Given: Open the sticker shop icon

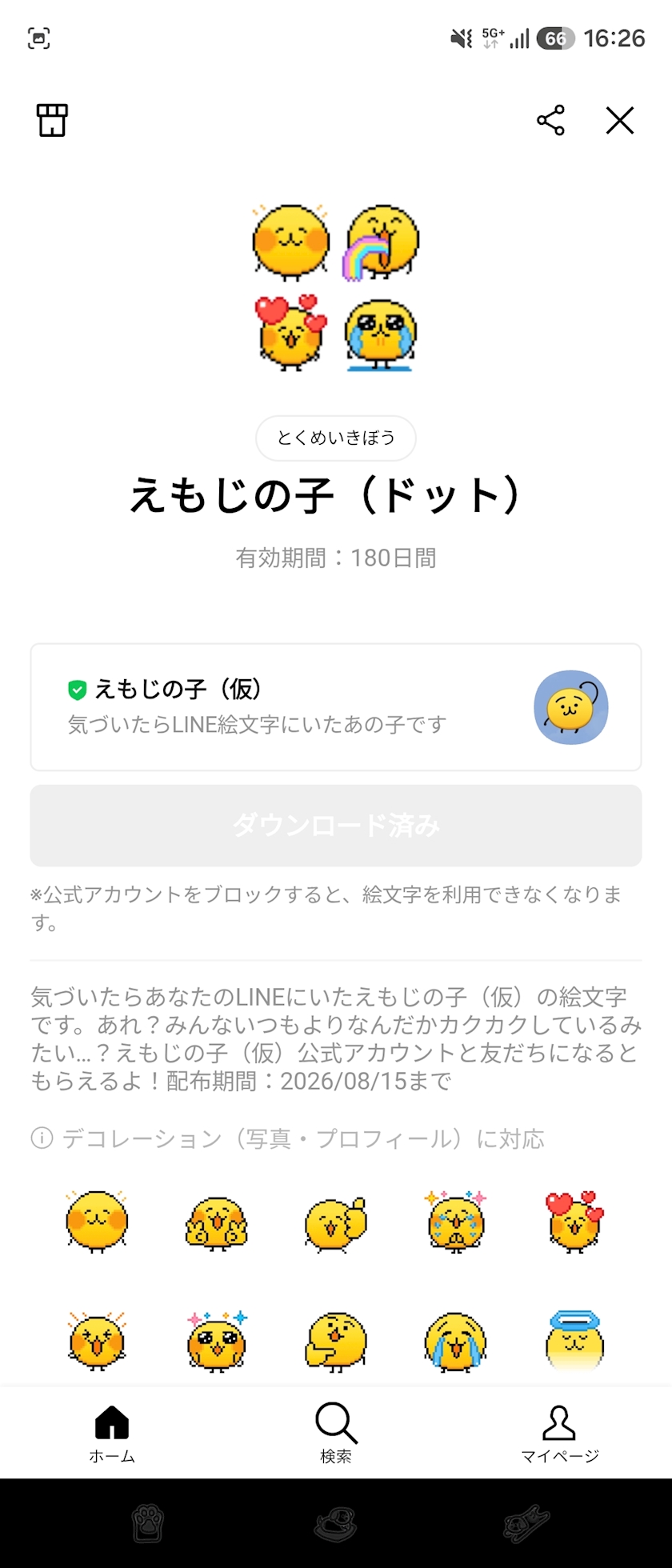Looking at the screenshot, I should coord(52,121).
